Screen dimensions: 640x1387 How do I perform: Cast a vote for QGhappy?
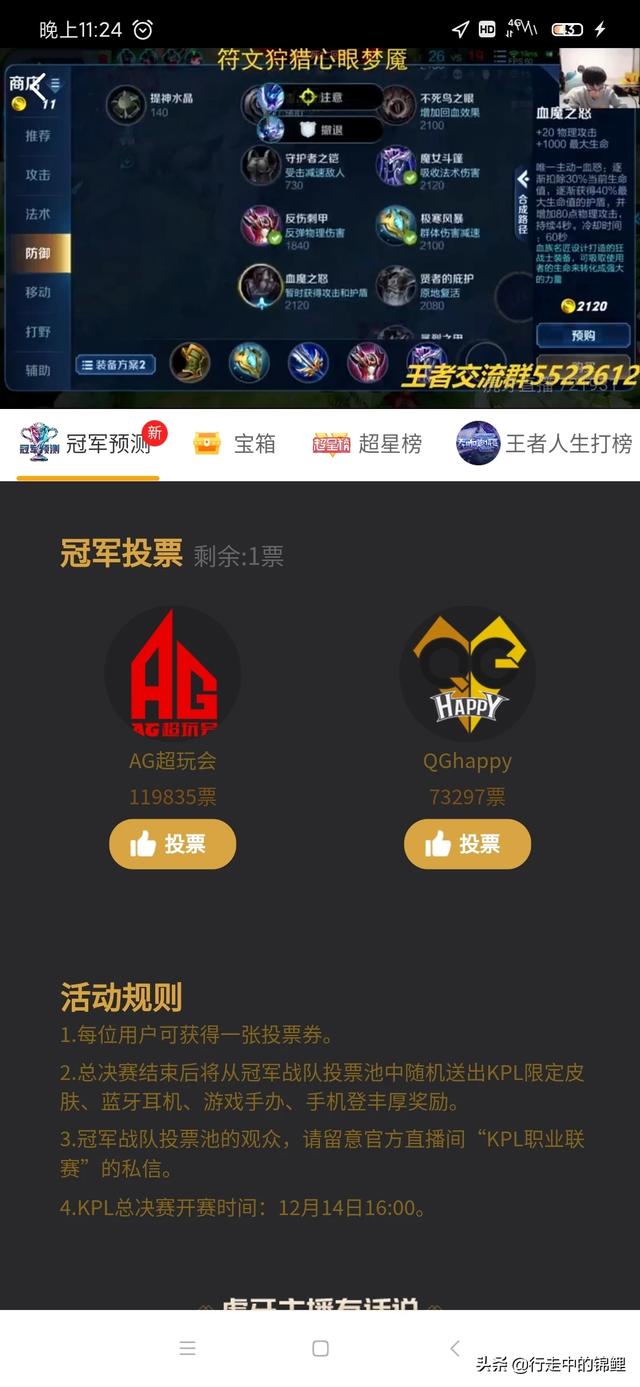[467, 844]
